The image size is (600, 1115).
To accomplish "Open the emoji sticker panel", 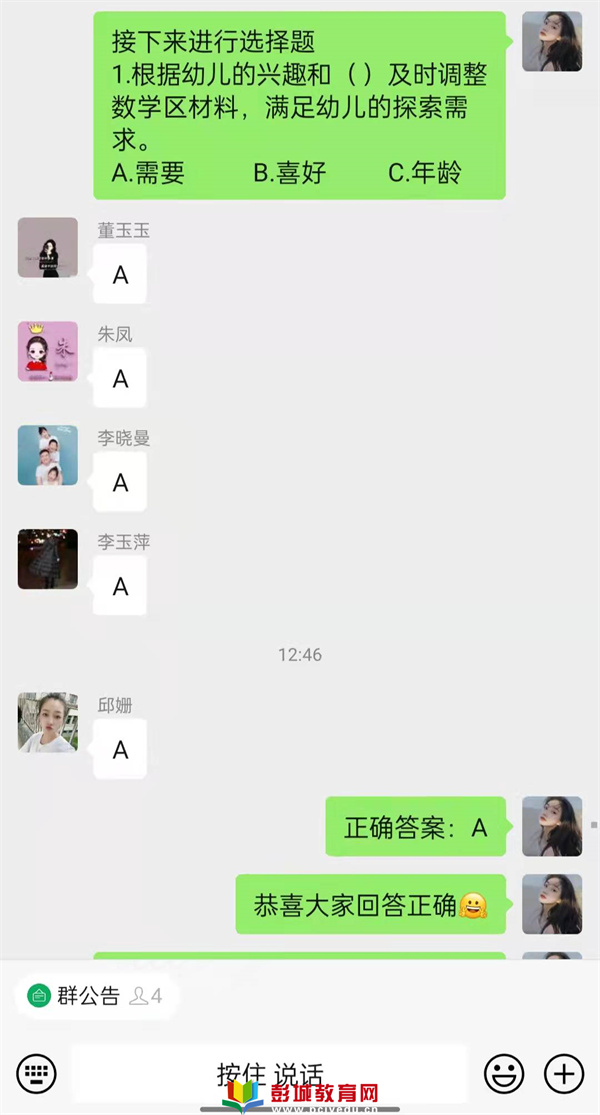I will (504, 1074).
